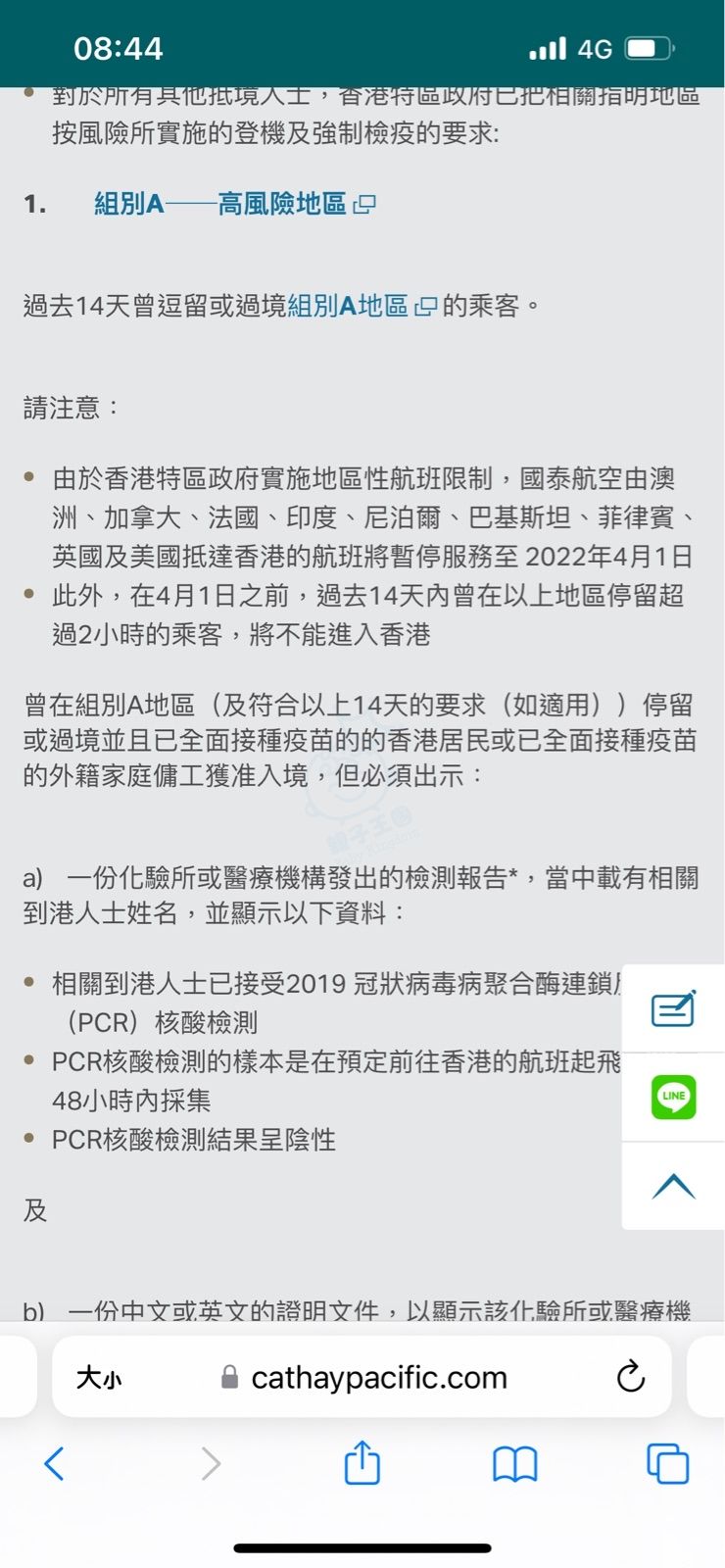The height and width of the screenshot is (1568, 725).
Task: Reload the current page
Action: click(x=631, y=1377)
